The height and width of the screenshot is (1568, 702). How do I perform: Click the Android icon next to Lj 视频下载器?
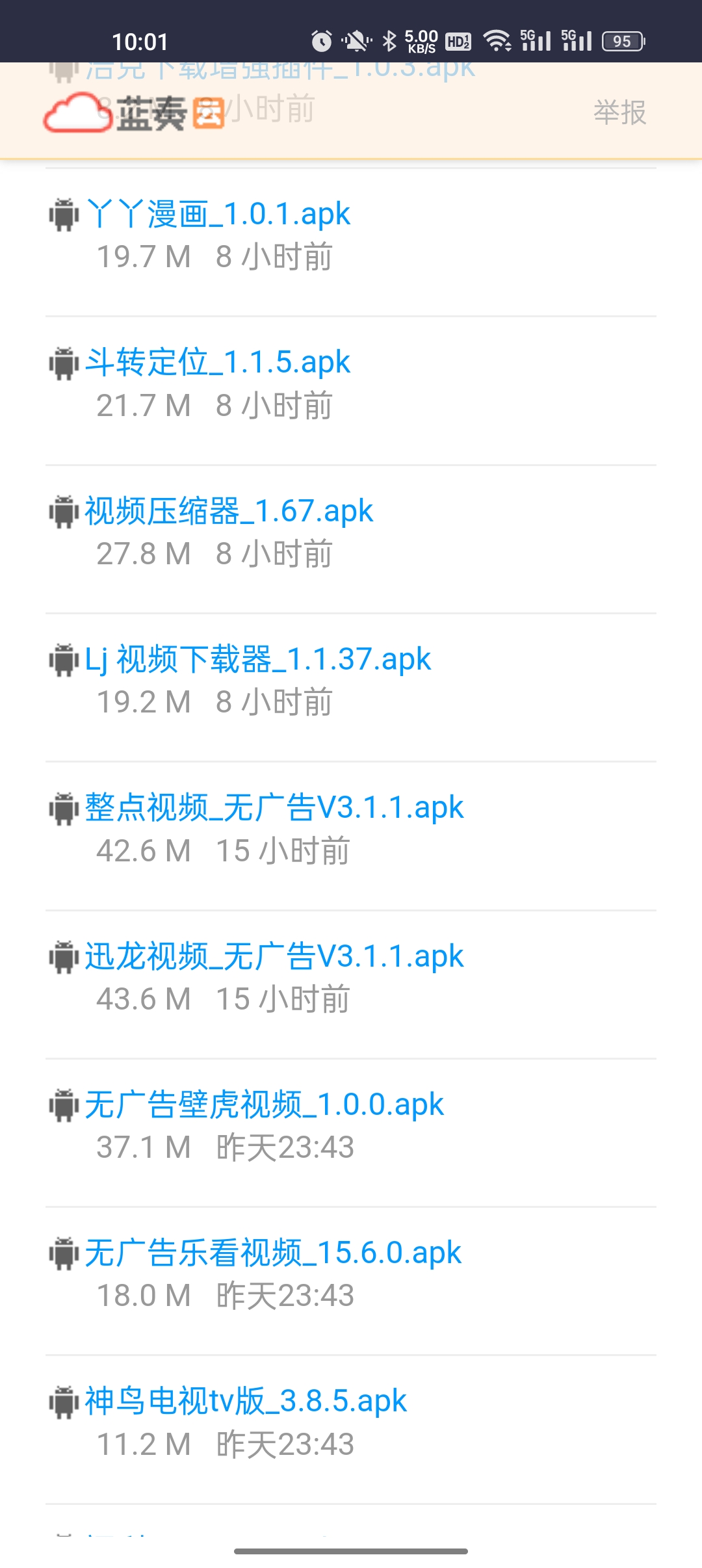click(x=64, y=659)
